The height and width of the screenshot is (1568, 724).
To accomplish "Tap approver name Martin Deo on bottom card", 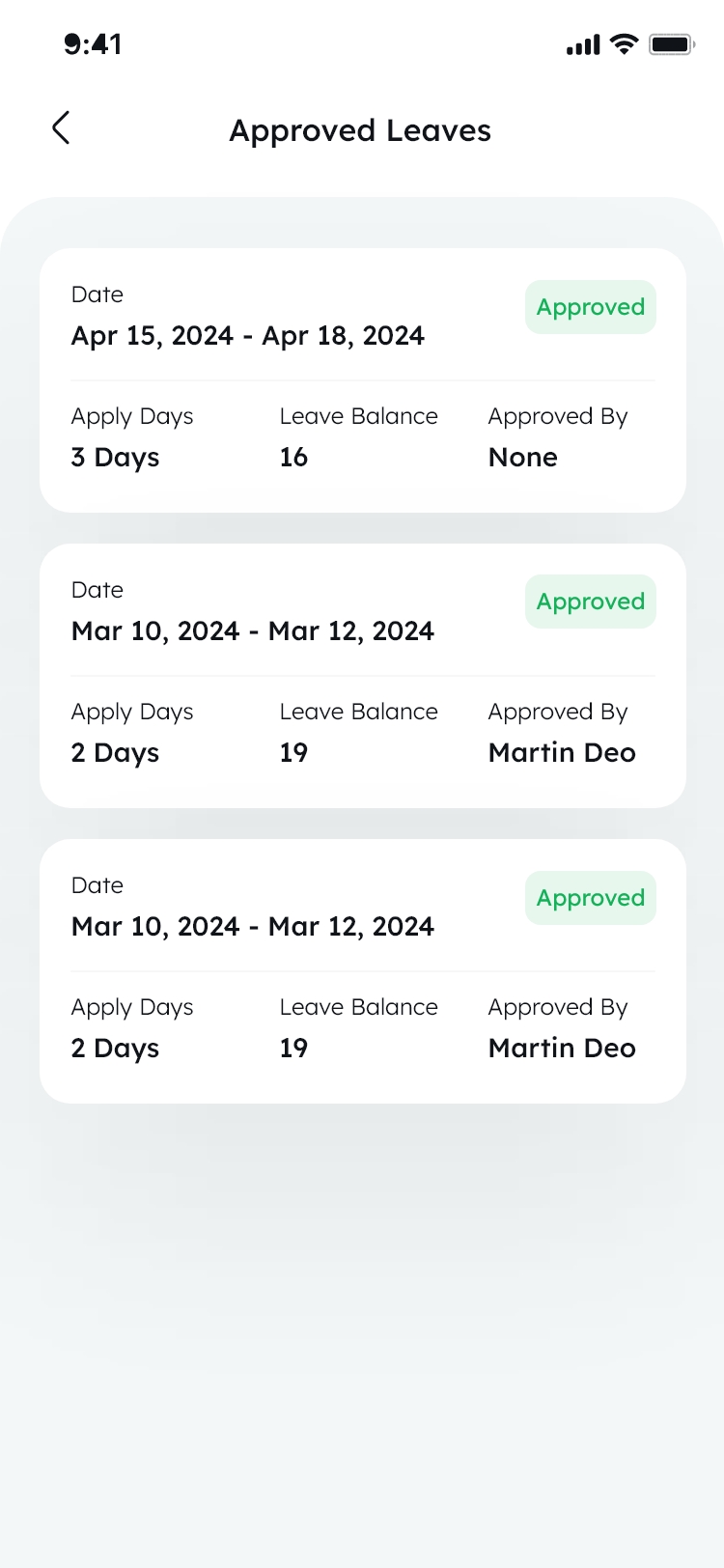I will (562, 1048).
